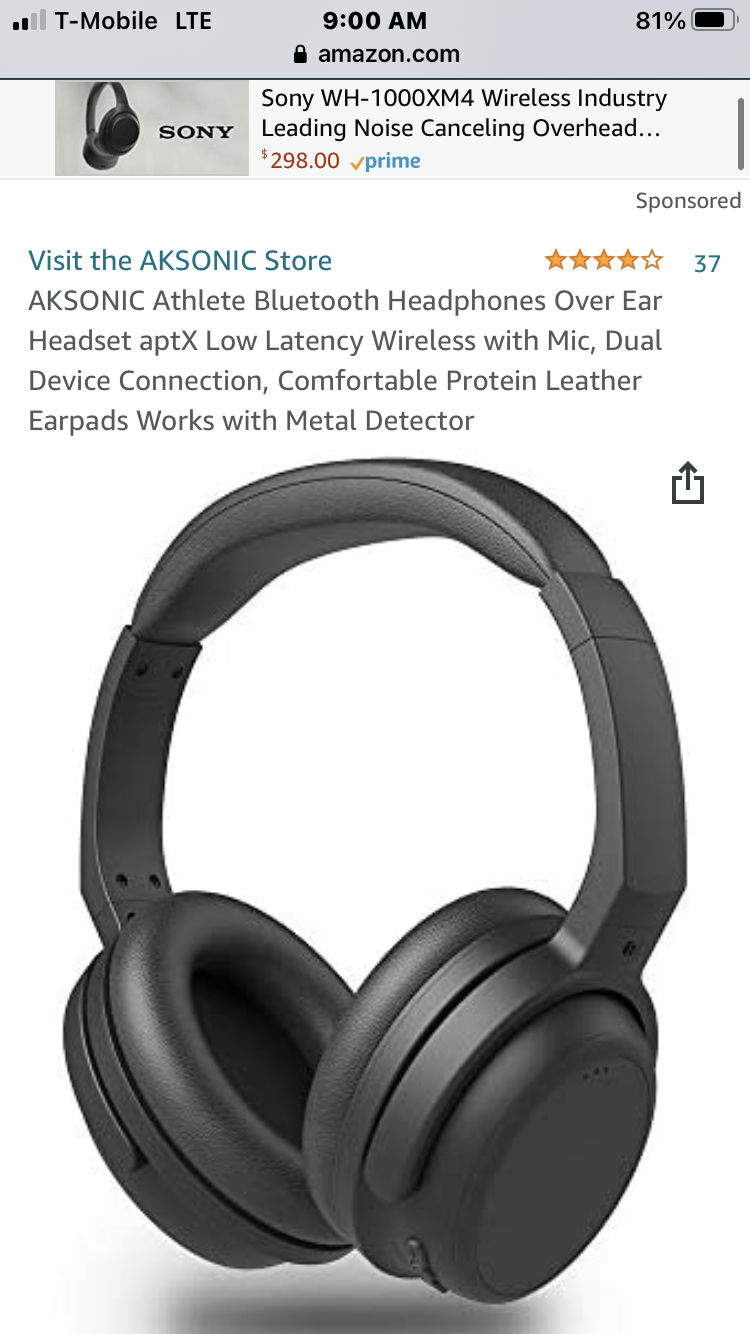
Task: Tap the amazon.com address bar
Action: coord(375,54)
